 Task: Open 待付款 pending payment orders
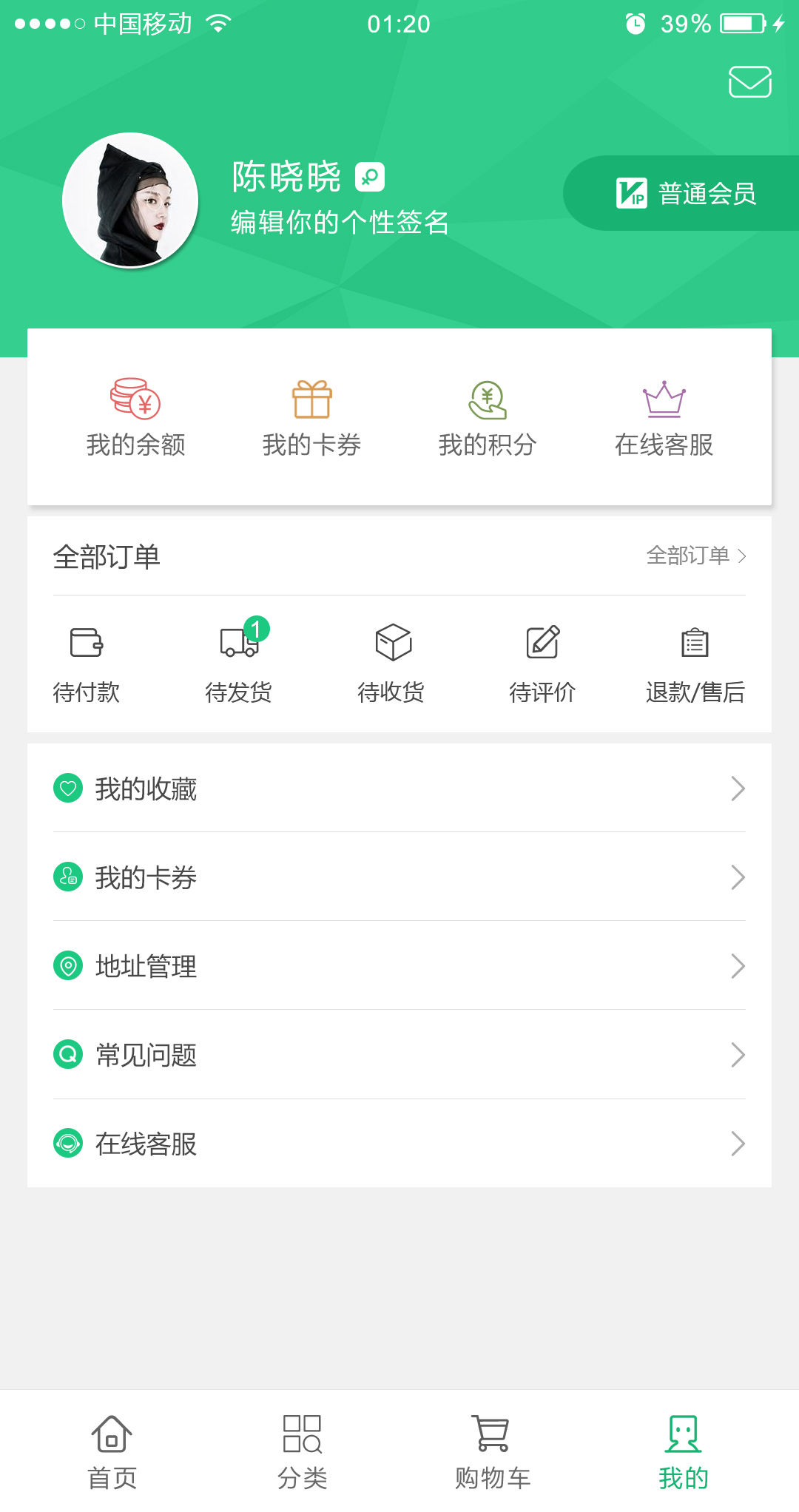87,645
